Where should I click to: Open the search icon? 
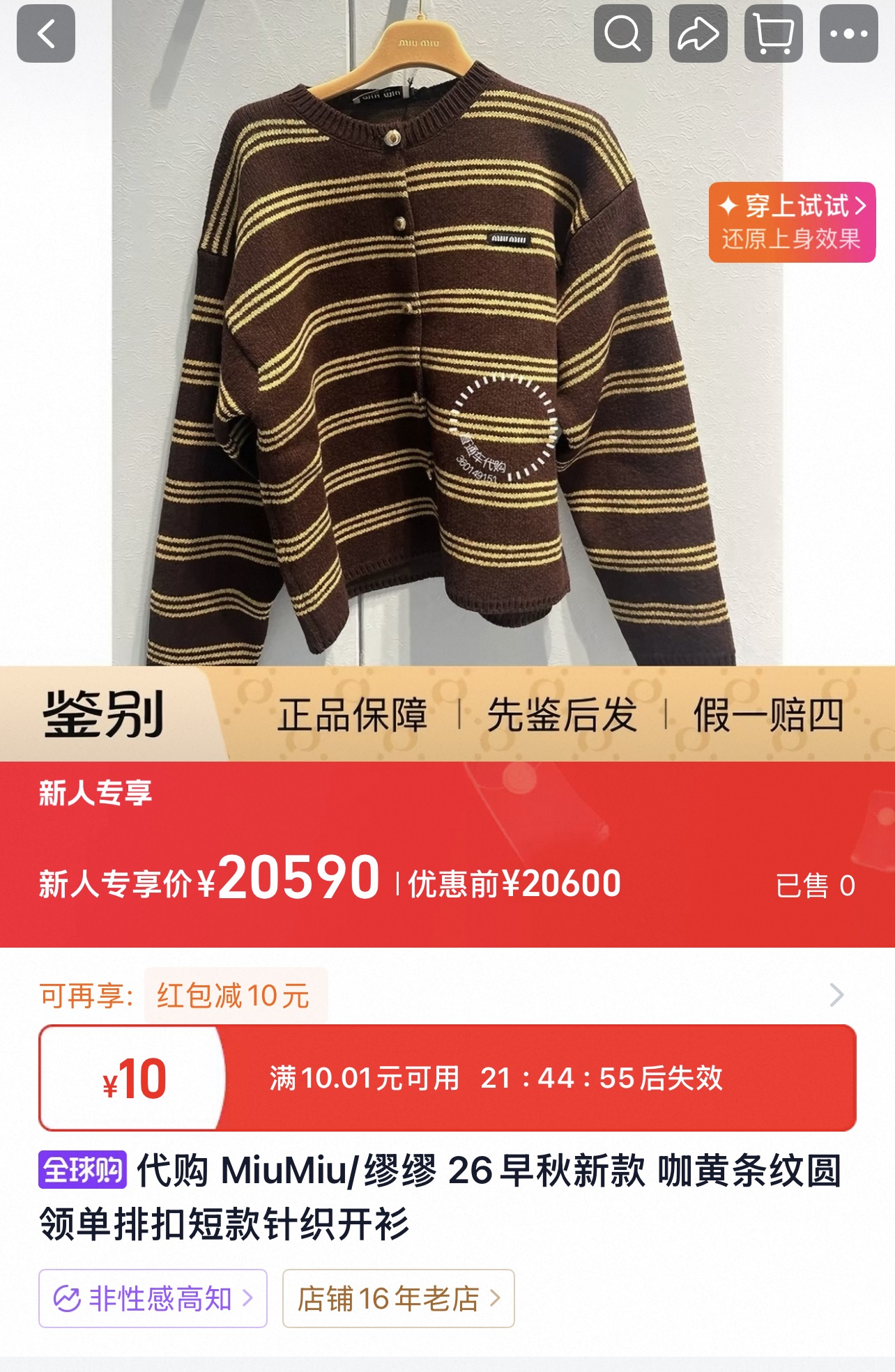[x=622, y=33]
